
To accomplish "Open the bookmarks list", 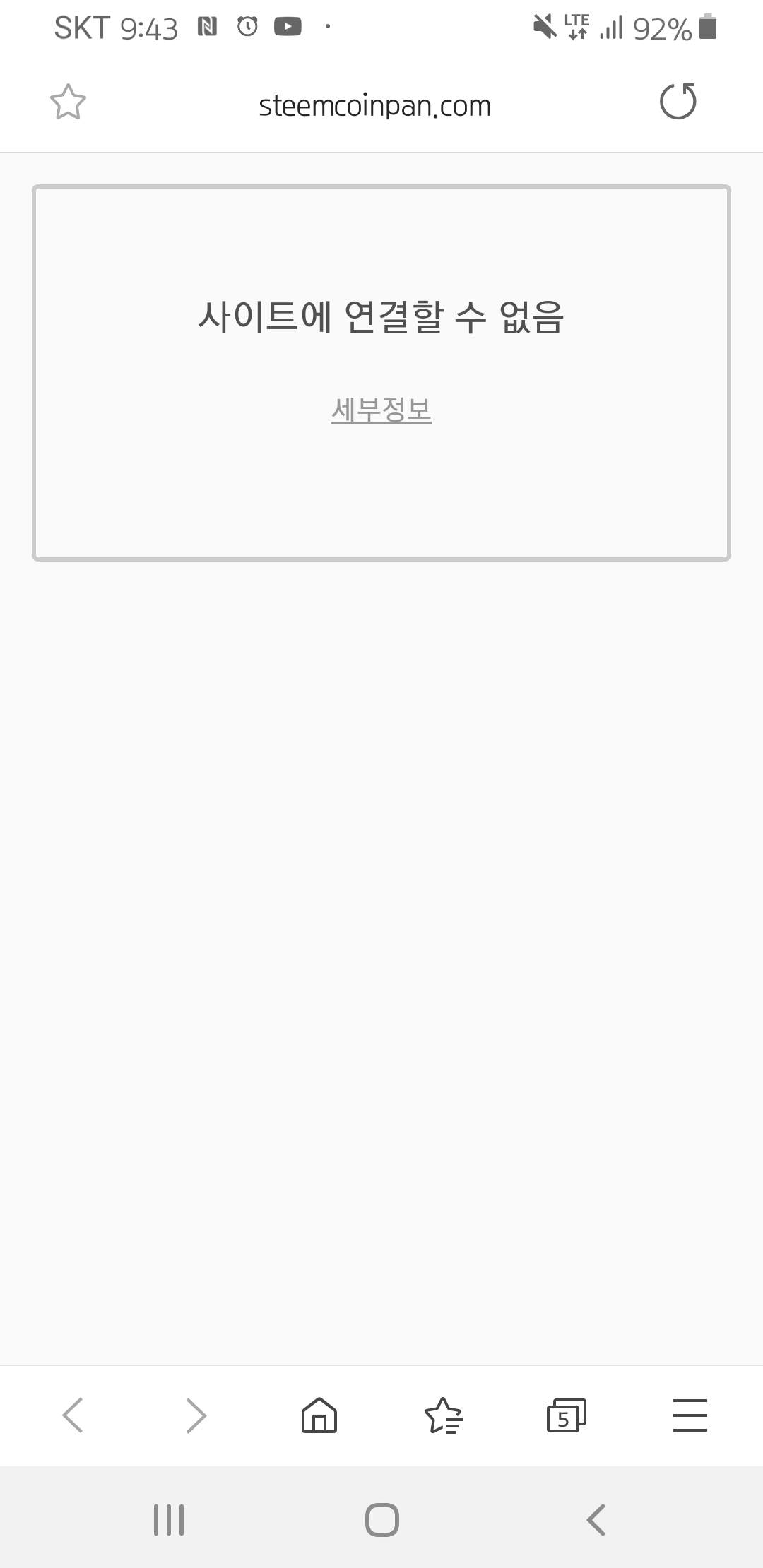I will 443,1415.
